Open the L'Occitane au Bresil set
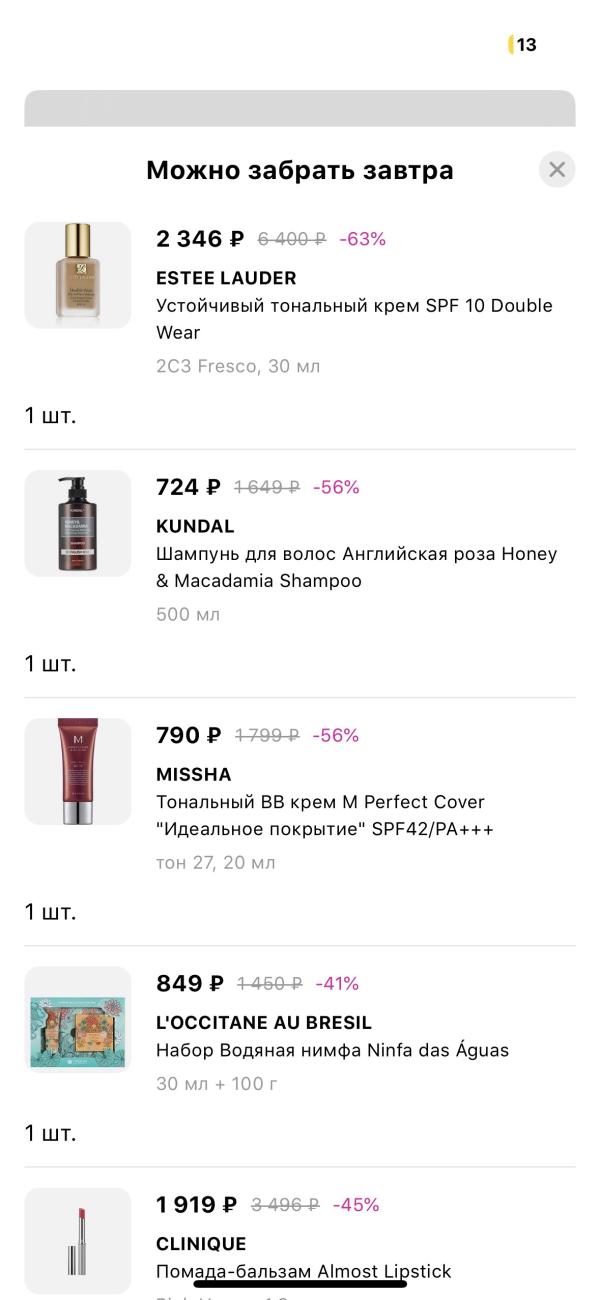The height and width of the screenshot is (1300, 600). click(332, 1050)
